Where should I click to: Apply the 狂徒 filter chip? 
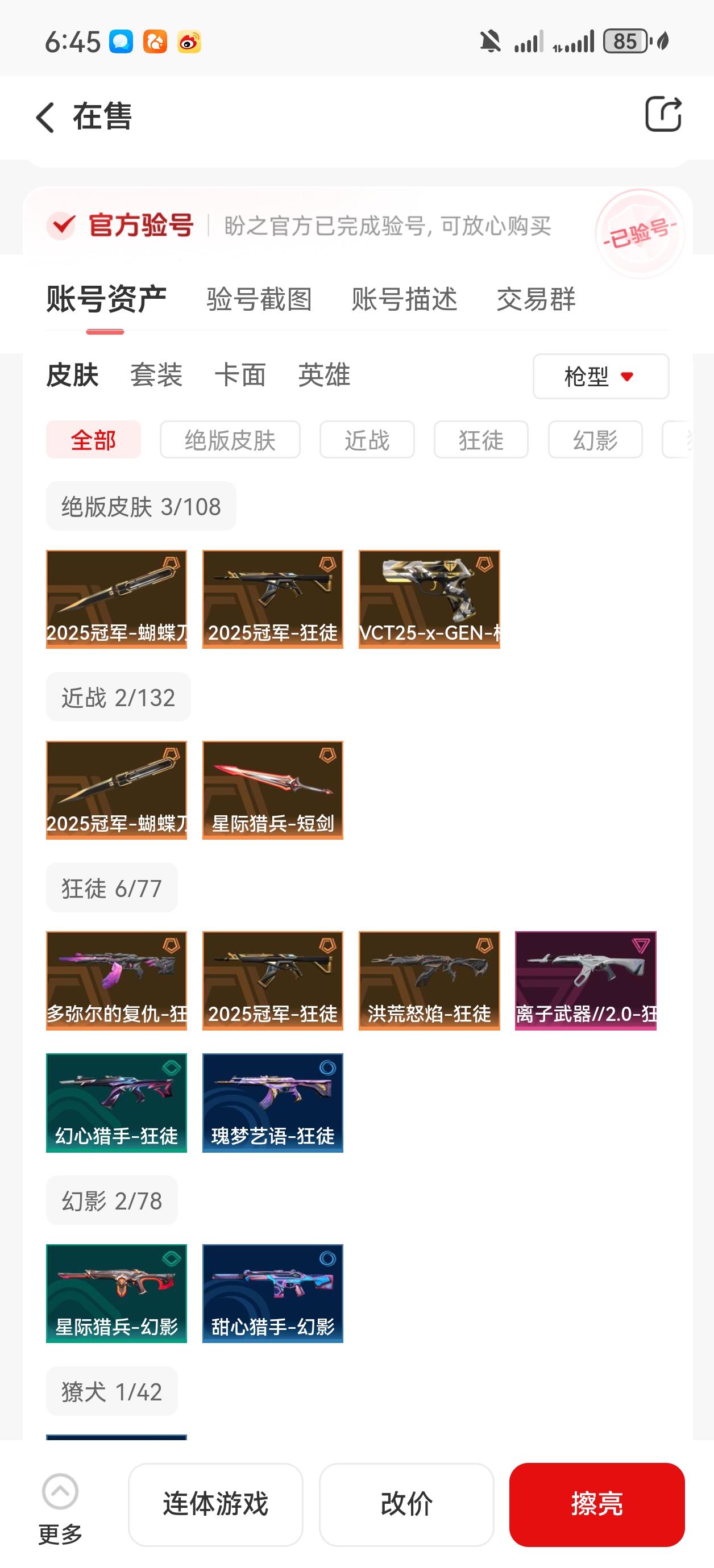(481, 440)
